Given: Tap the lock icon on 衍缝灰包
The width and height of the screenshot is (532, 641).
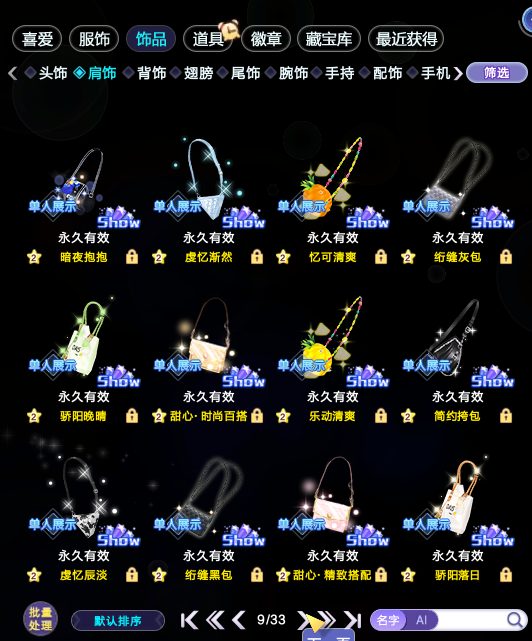Looking at the screenshot, I should pos(506,257).
